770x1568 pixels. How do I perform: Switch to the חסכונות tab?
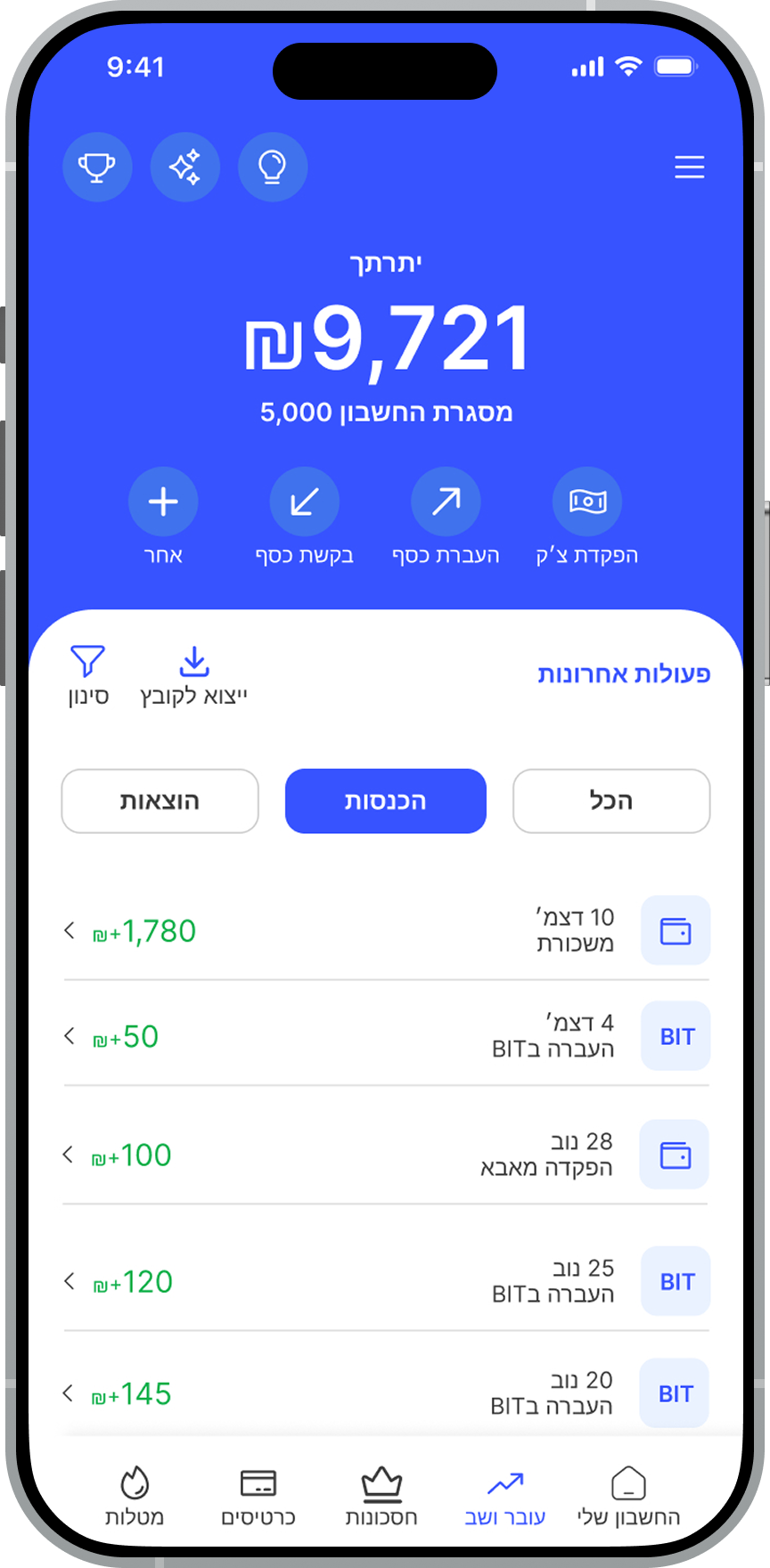pyautogui.click(x=381, y=1497)
